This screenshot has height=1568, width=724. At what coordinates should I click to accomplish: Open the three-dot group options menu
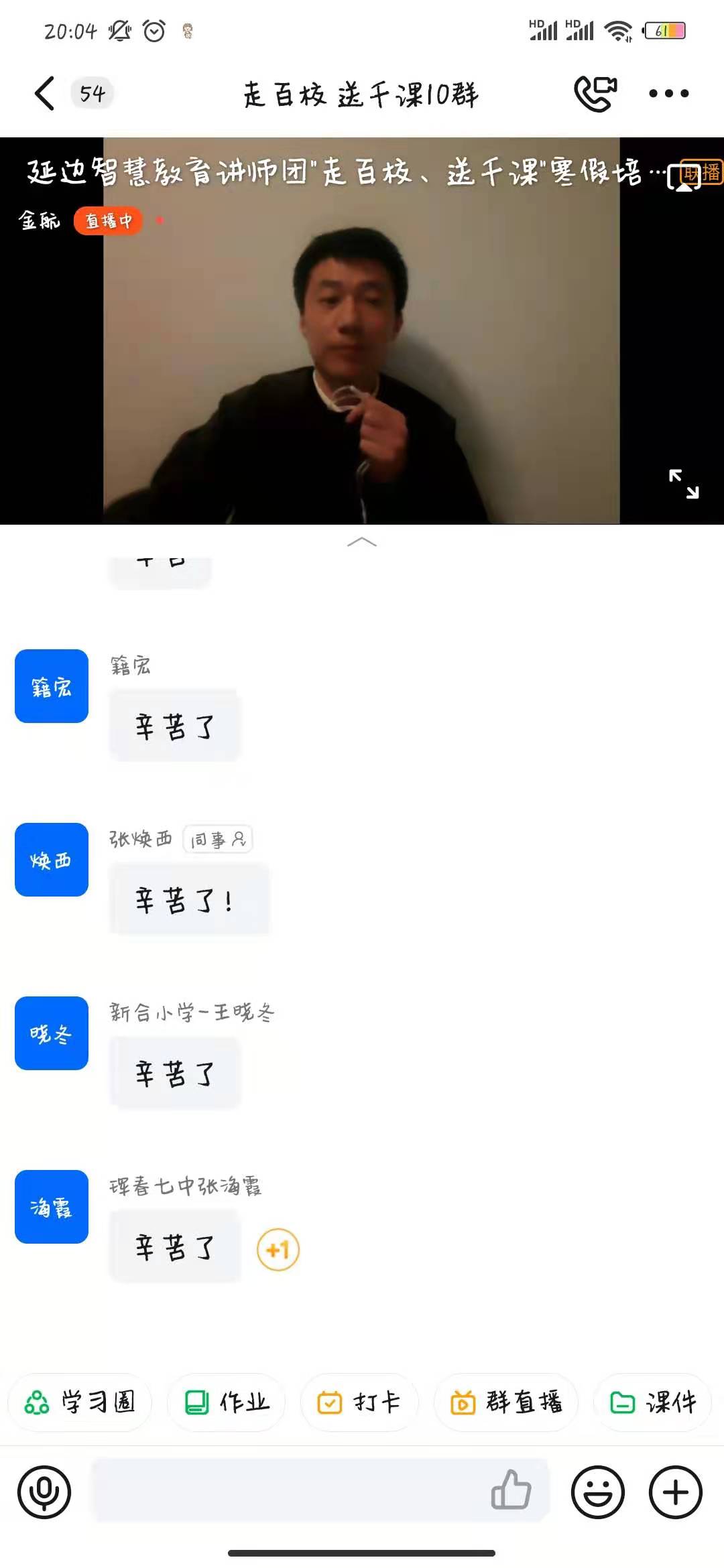pyautogui.click(x=668, y=93)
